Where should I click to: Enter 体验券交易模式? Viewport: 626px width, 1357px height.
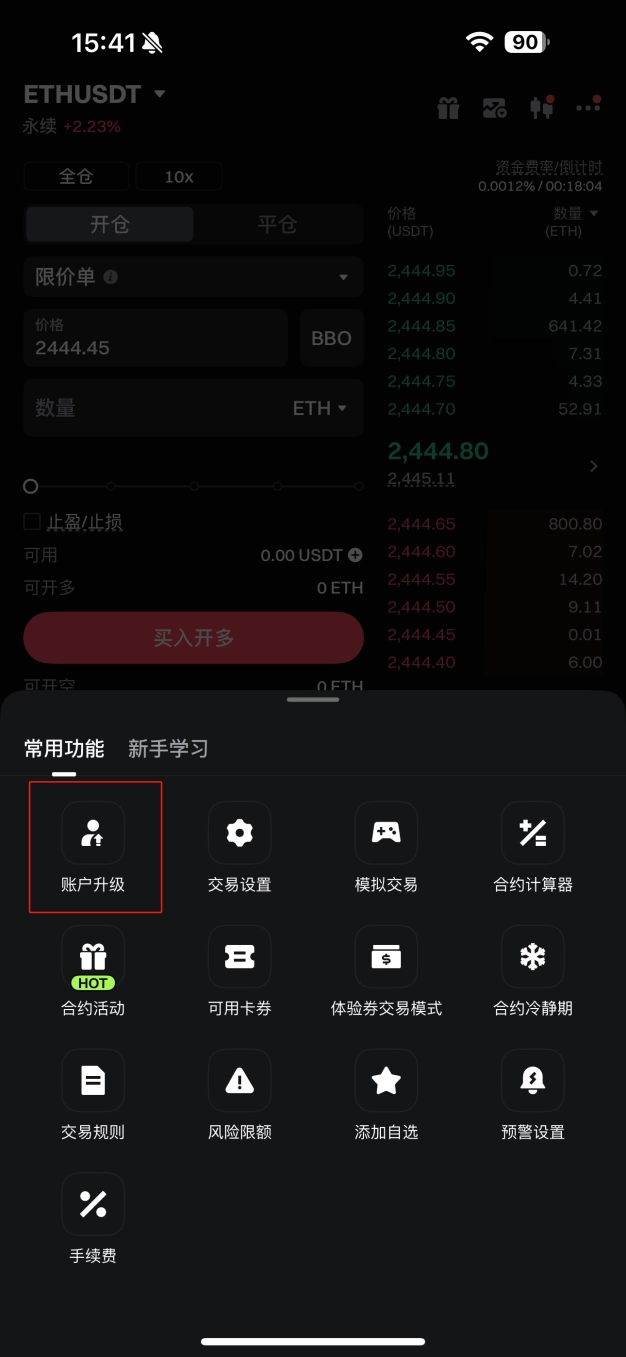(x=386, y=957)
